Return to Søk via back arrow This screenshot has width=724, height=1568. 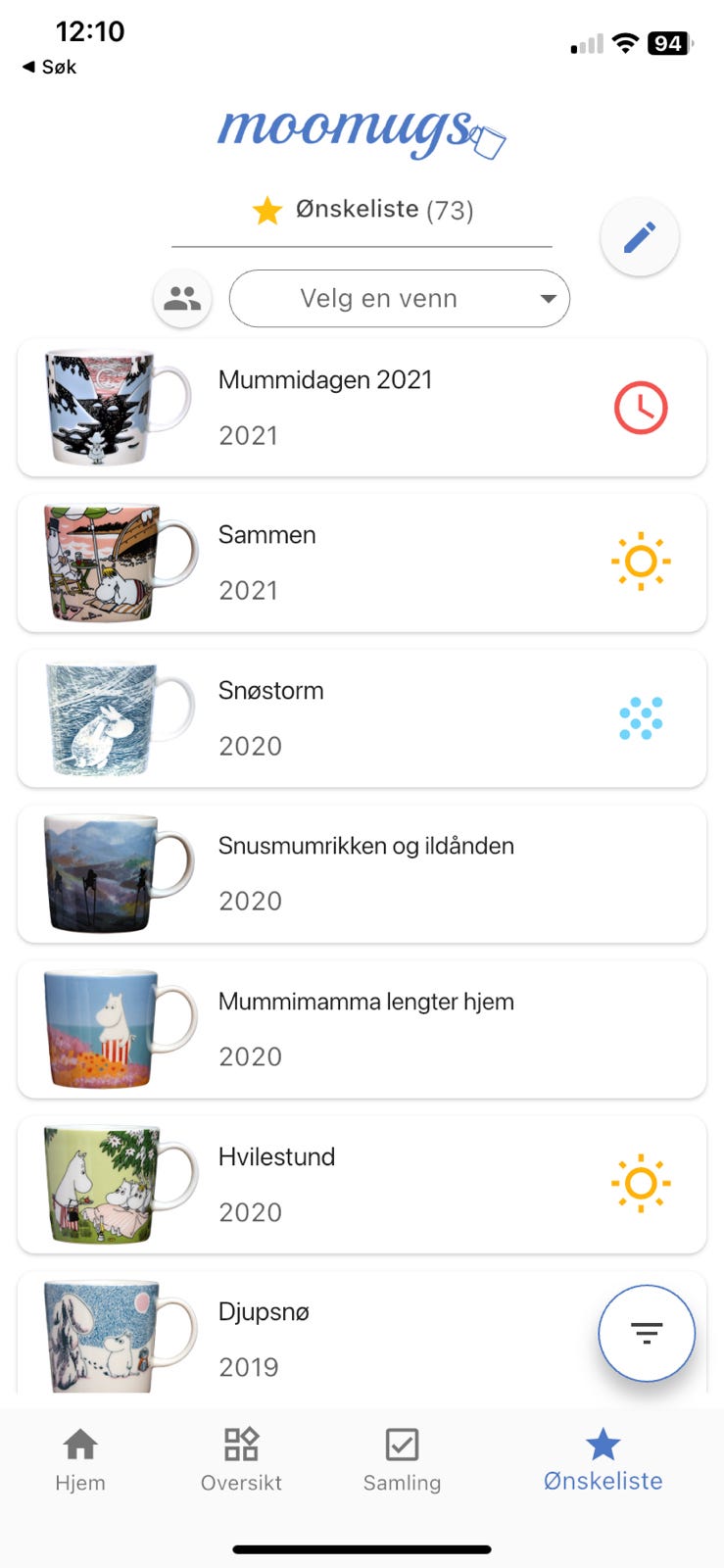tap(49, 67)
